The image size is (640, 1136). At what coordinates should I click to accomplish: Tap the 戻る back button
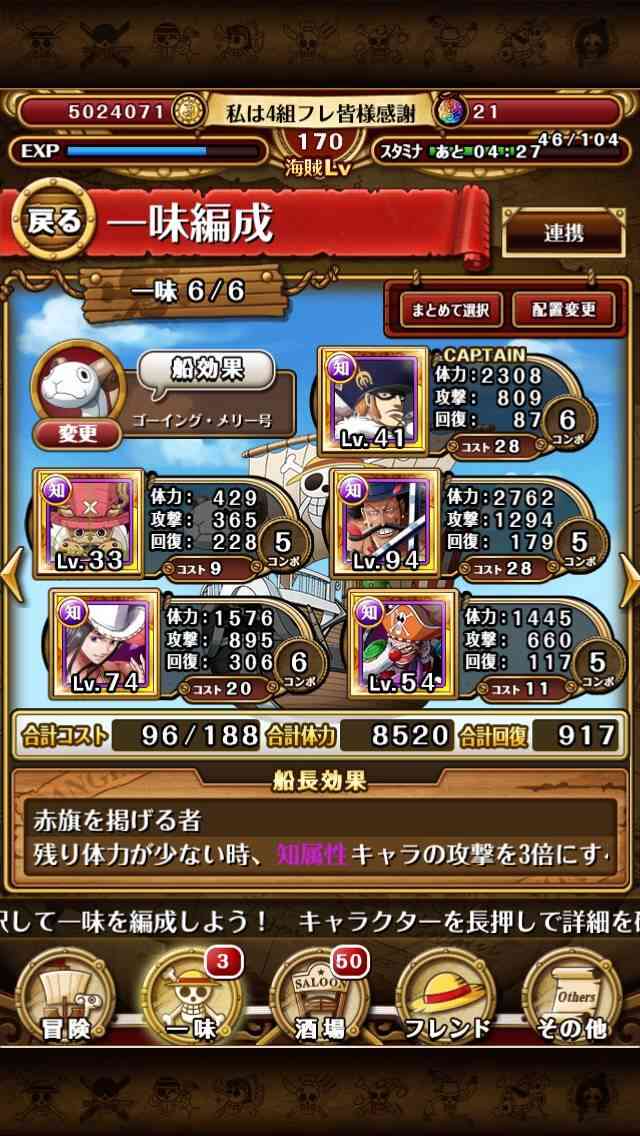pos(54,220)
